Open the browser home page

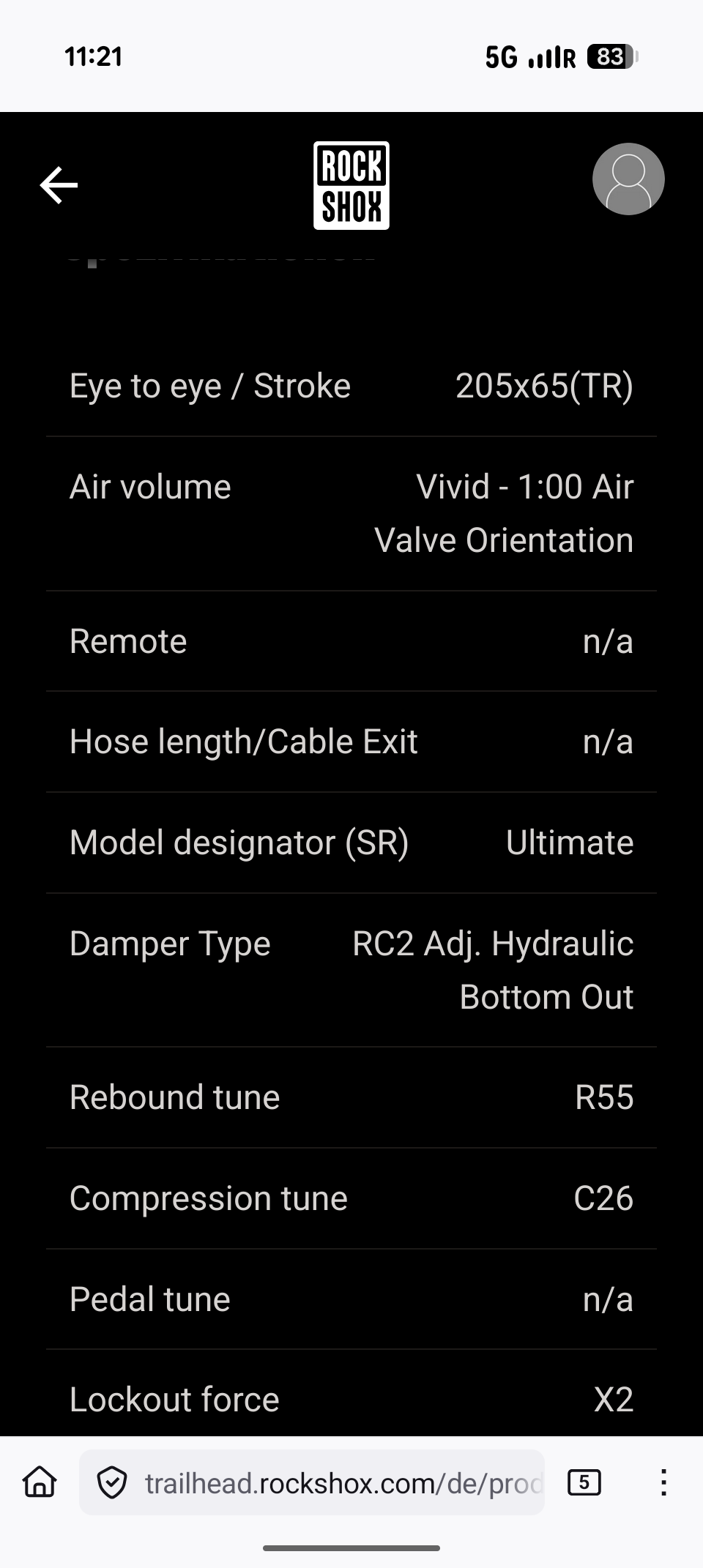[40, 1483]
